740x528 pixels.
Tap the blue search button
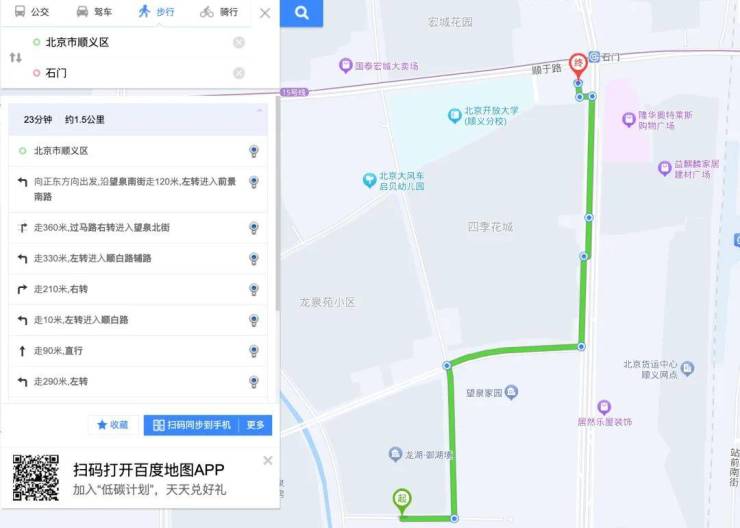coord(301,13)
